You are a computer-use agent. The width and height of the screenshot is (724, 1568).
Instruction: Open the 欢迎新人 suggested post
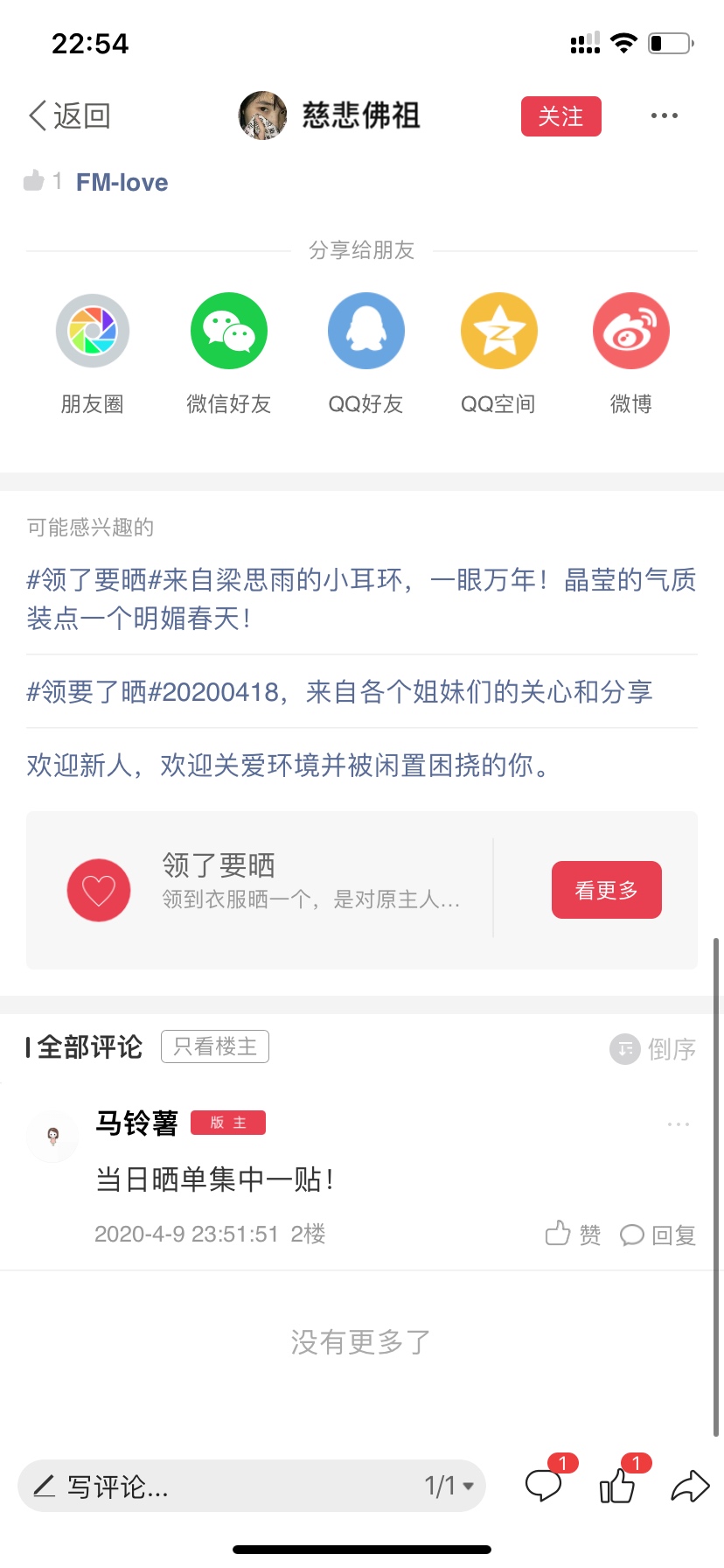[x=289, y=766]
